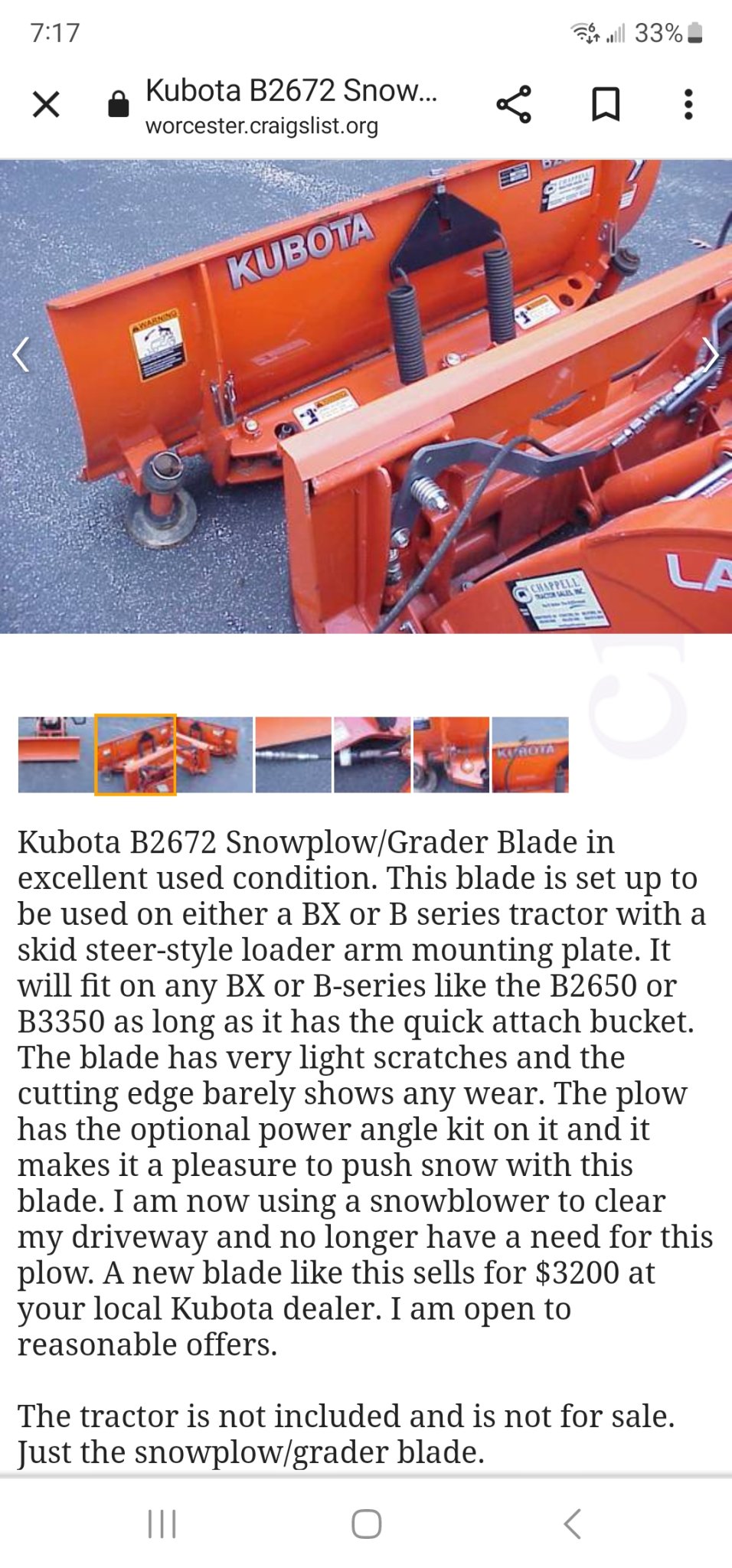Share this Craigslist listing
The width and height of the screenshot is (732, 1568).
click(514, 104)
